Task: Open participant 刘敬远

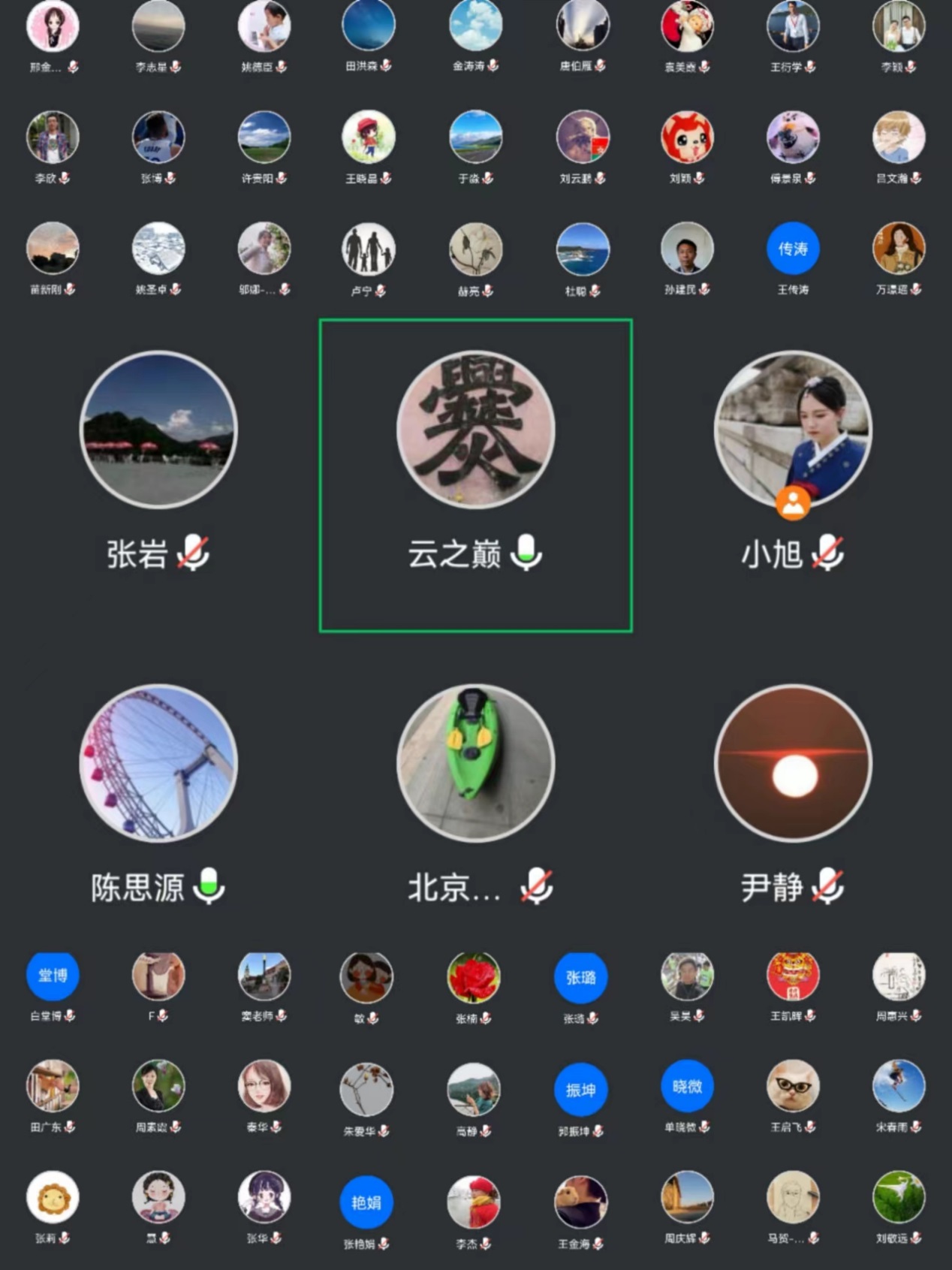Action: (899, 1198)
